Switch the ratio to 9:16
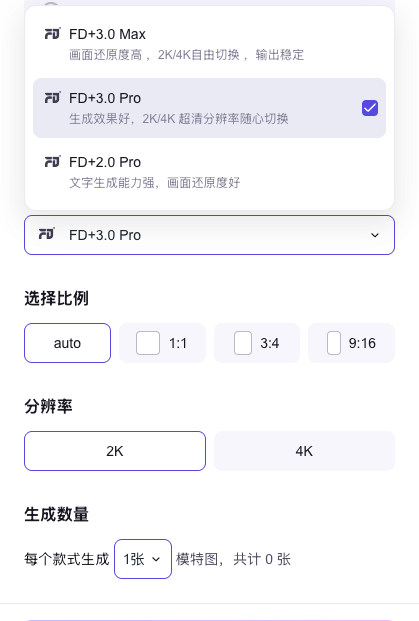This screenshot has width=419, height=621. coord(352,343)
